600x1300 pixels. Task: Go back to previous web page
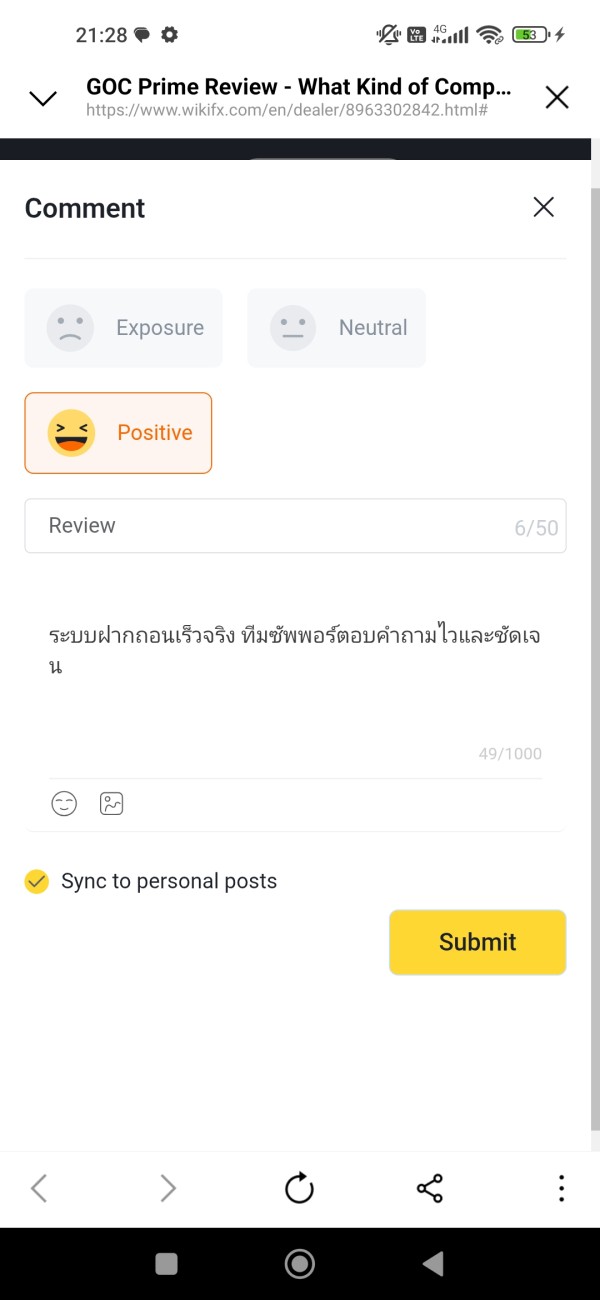click(39, 1188)
